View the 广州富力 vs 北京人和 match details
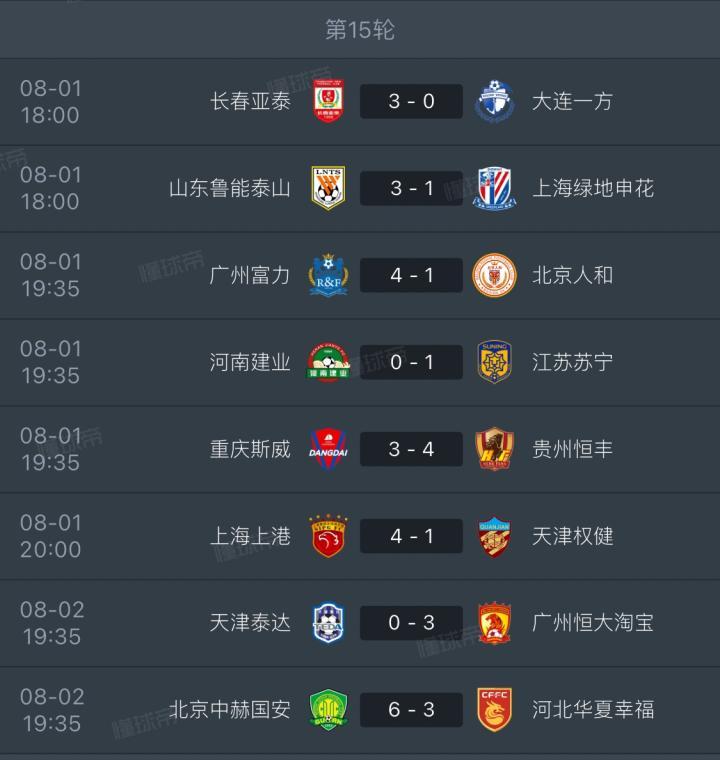This screenshot has width=720, height=760. 411,275
